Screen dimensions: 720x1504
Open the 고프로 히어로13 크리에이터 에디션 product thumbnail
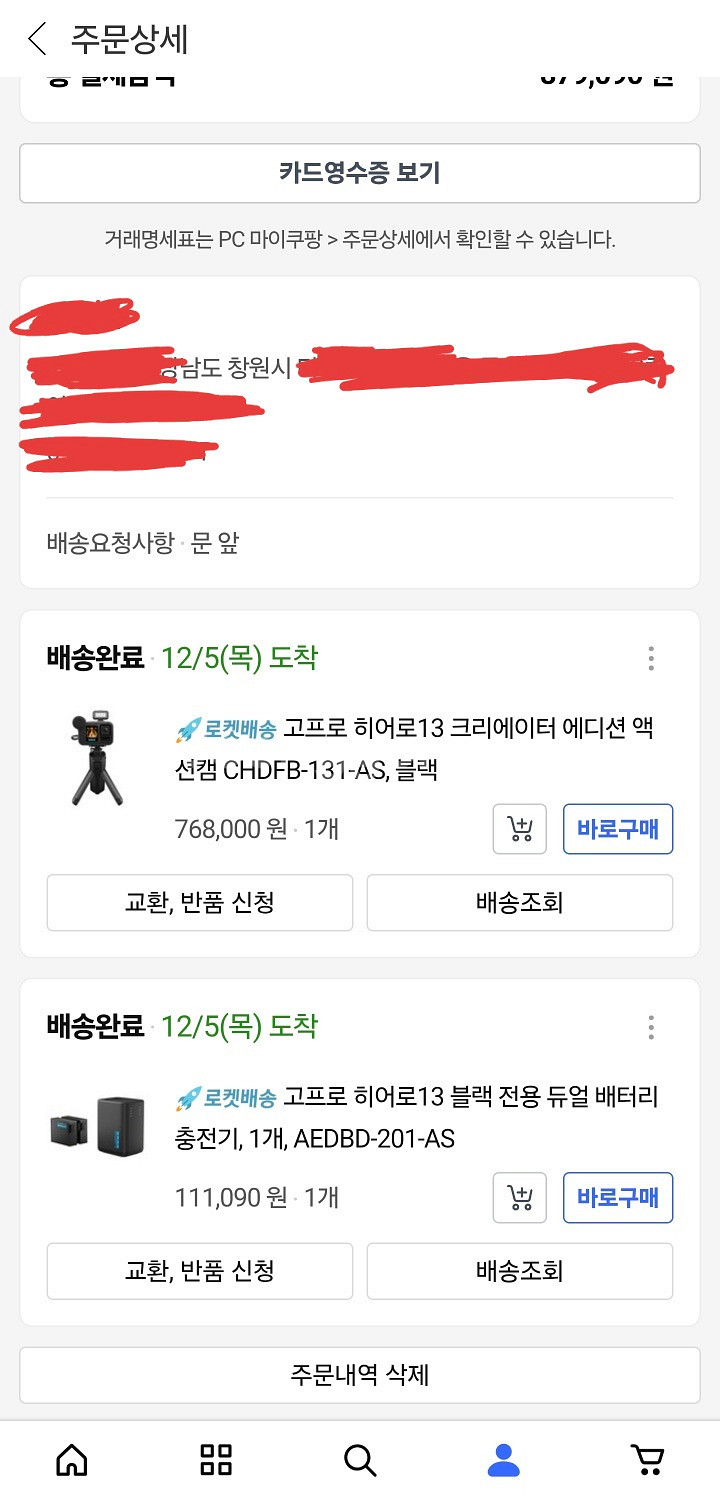coord(97,759)
